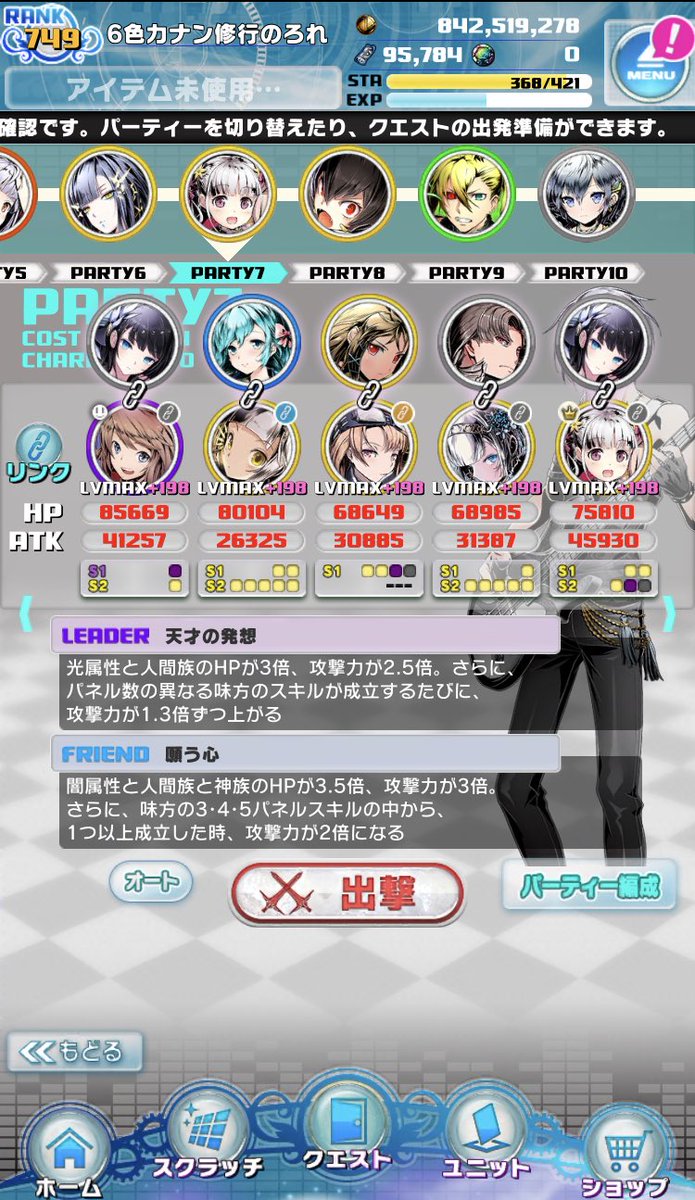This screenshot has height=1200, width=695.
Task: Open the ユニット unit tab
Action: point(487,1135)
